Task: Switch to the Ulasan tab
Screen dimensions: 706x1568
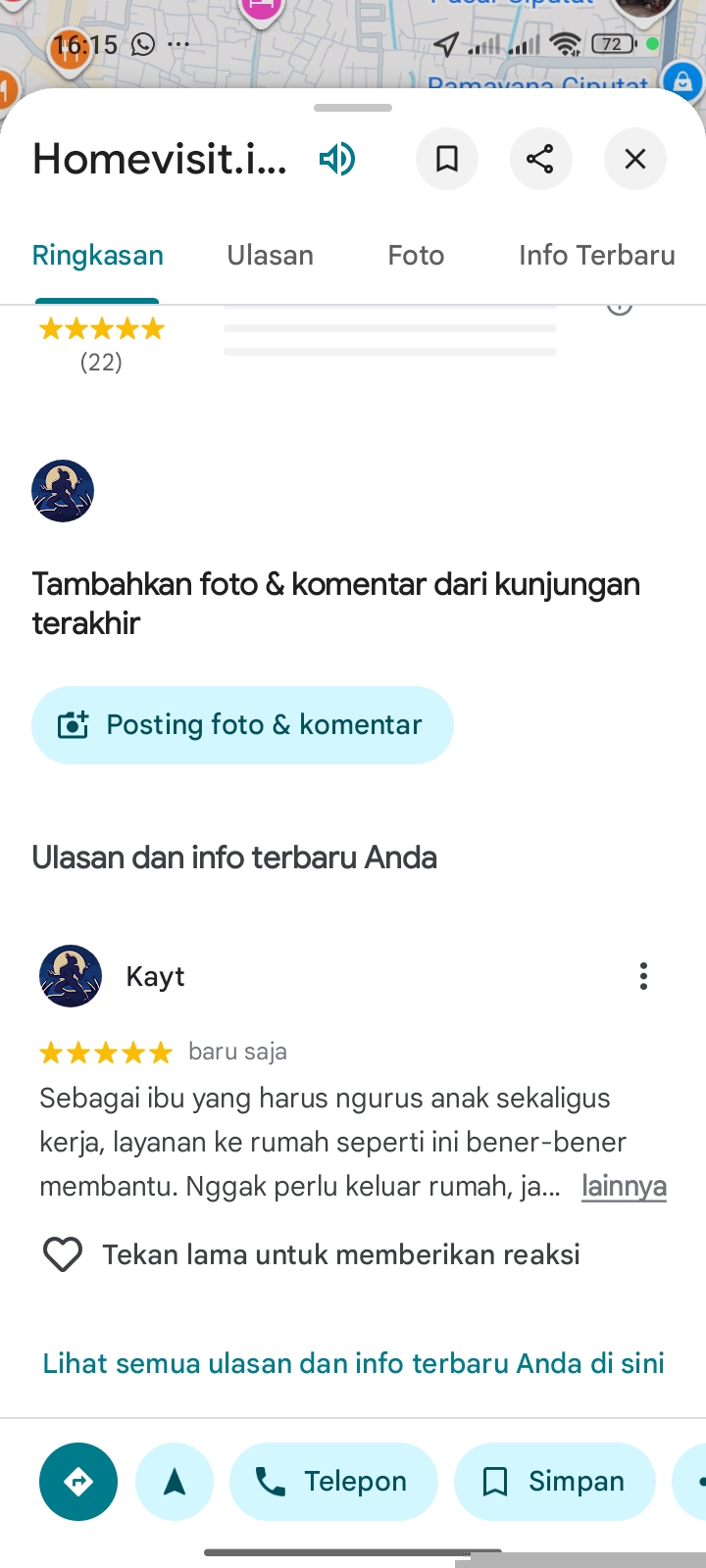Action: [x=271, y=256]
